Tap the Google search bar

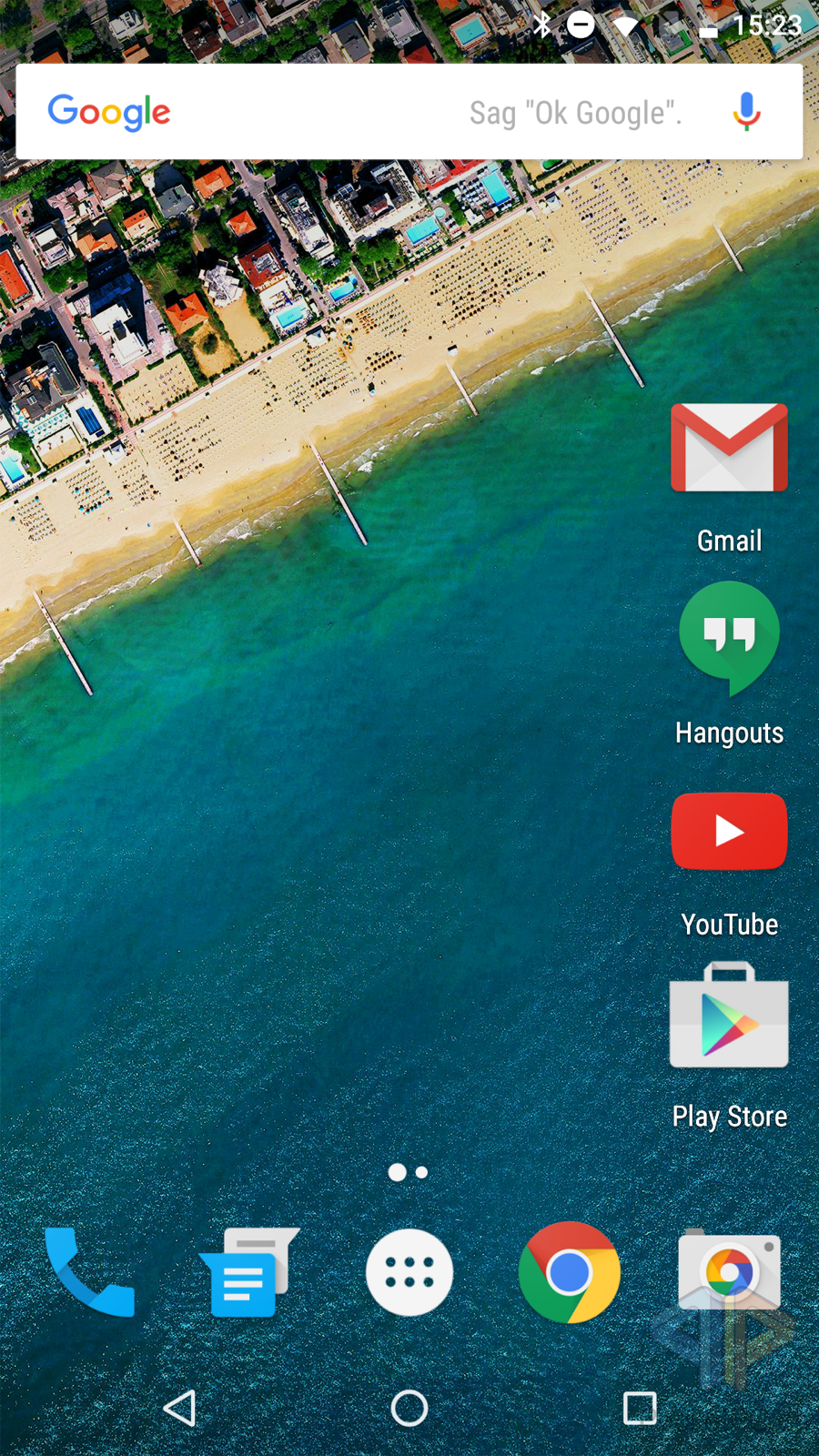(x=409, y=112)
